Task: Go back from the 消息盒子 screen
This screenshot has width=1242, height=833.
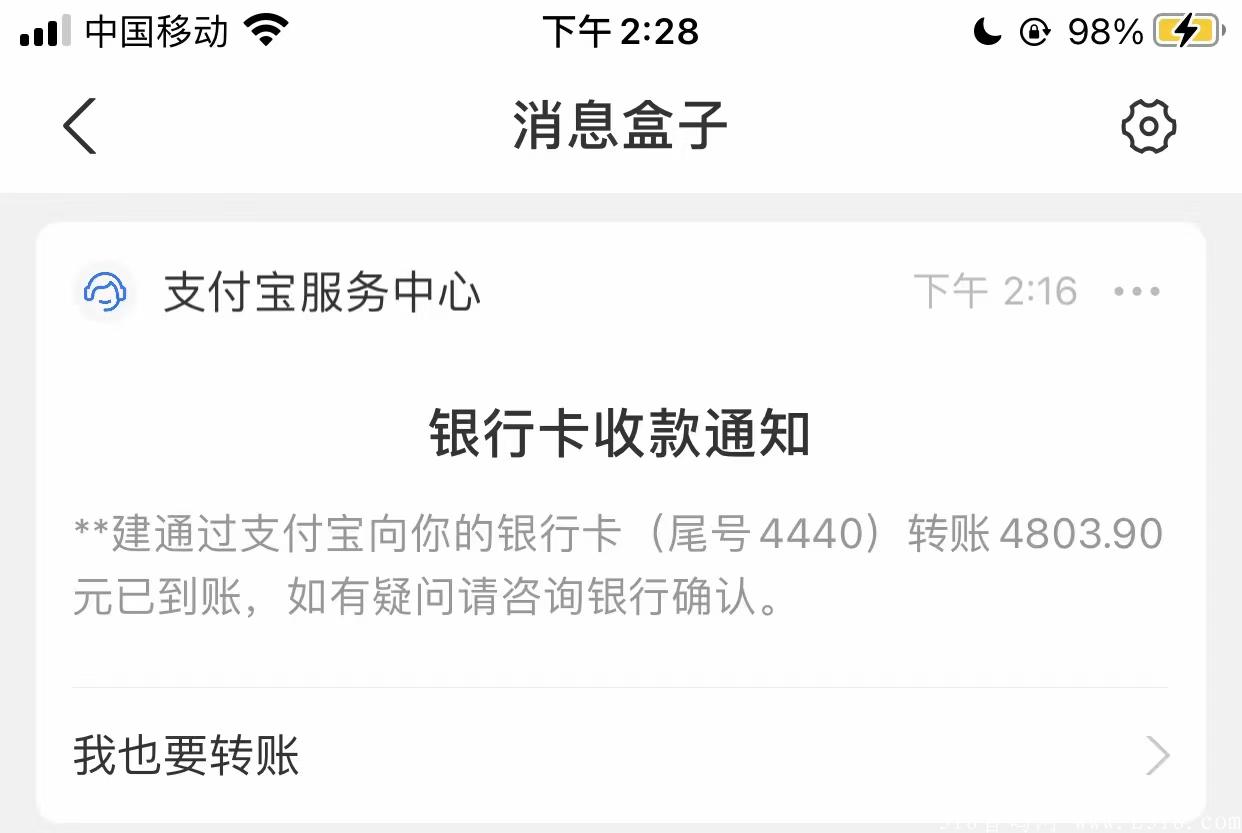Action: 80,126
